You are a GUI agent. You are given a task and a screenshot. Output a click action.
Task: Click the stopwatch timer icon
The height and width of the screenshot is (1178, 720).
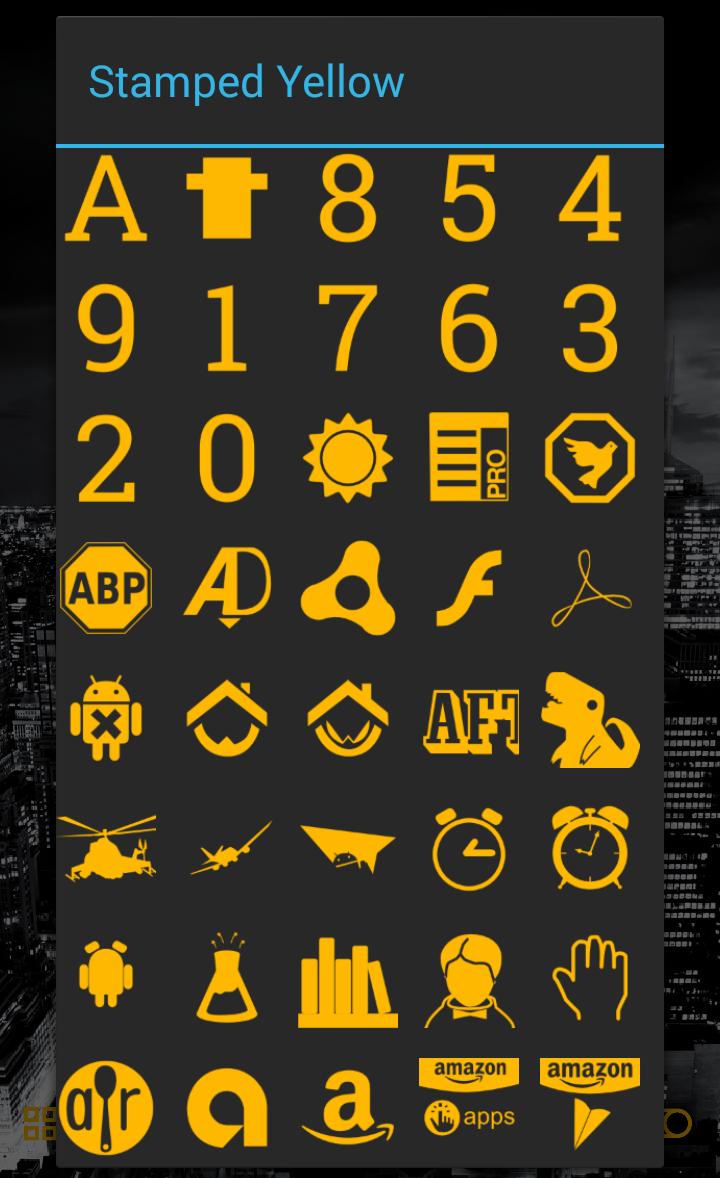[469, 849]
